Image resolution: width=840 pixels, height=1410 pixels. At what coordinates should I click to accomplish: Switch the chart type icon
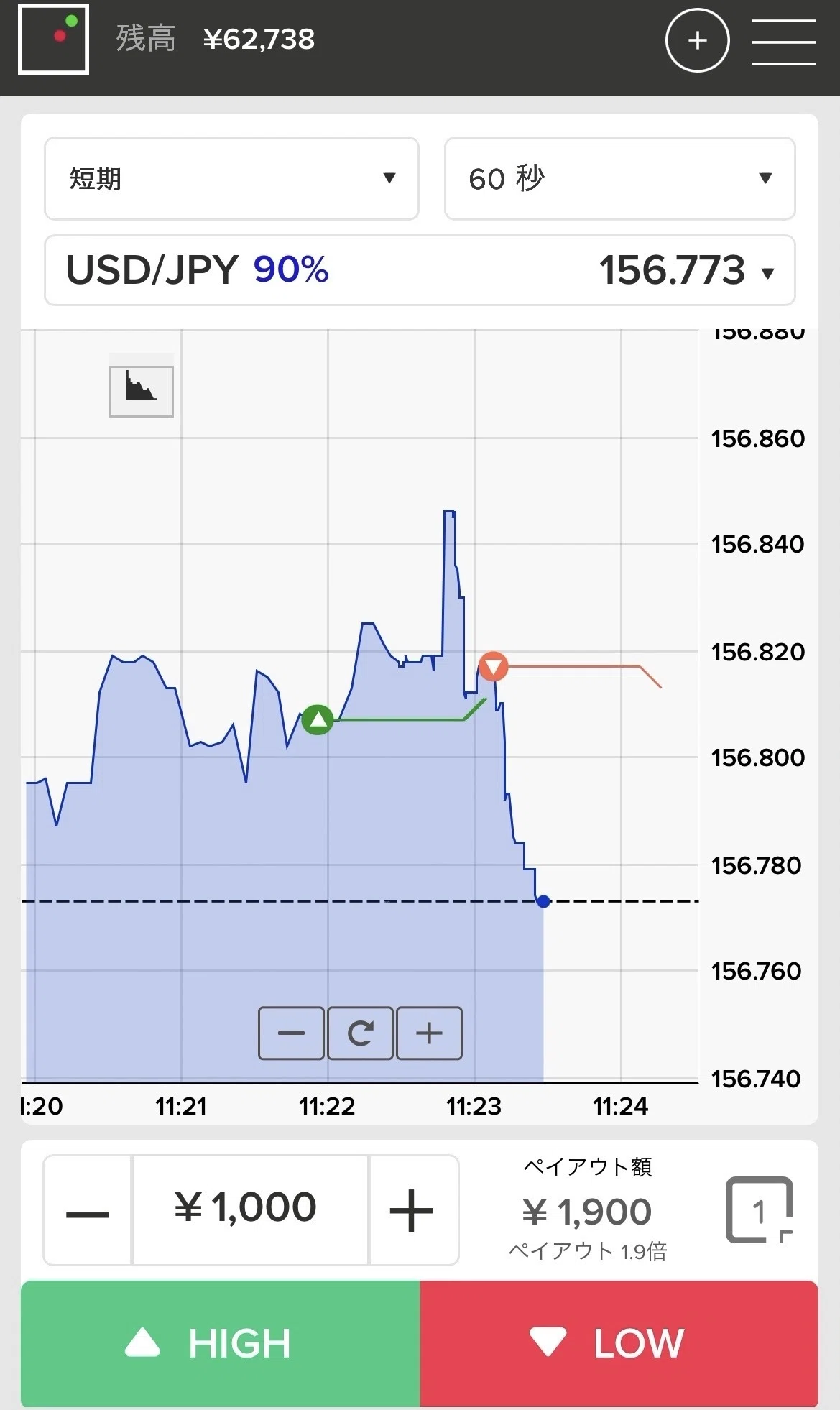coord(142,391)
